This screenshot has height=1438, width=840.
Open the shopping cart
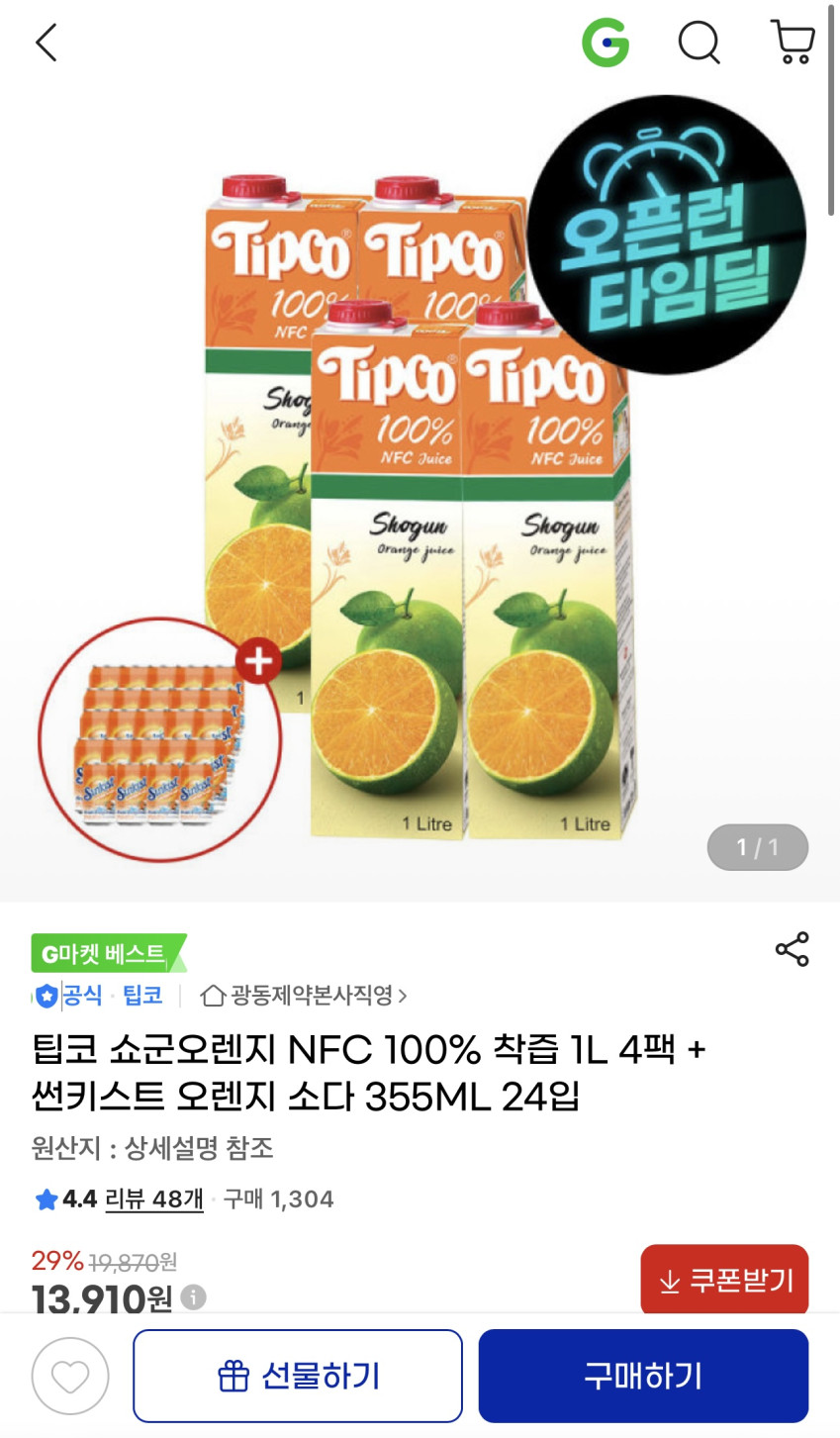[792, 43]
